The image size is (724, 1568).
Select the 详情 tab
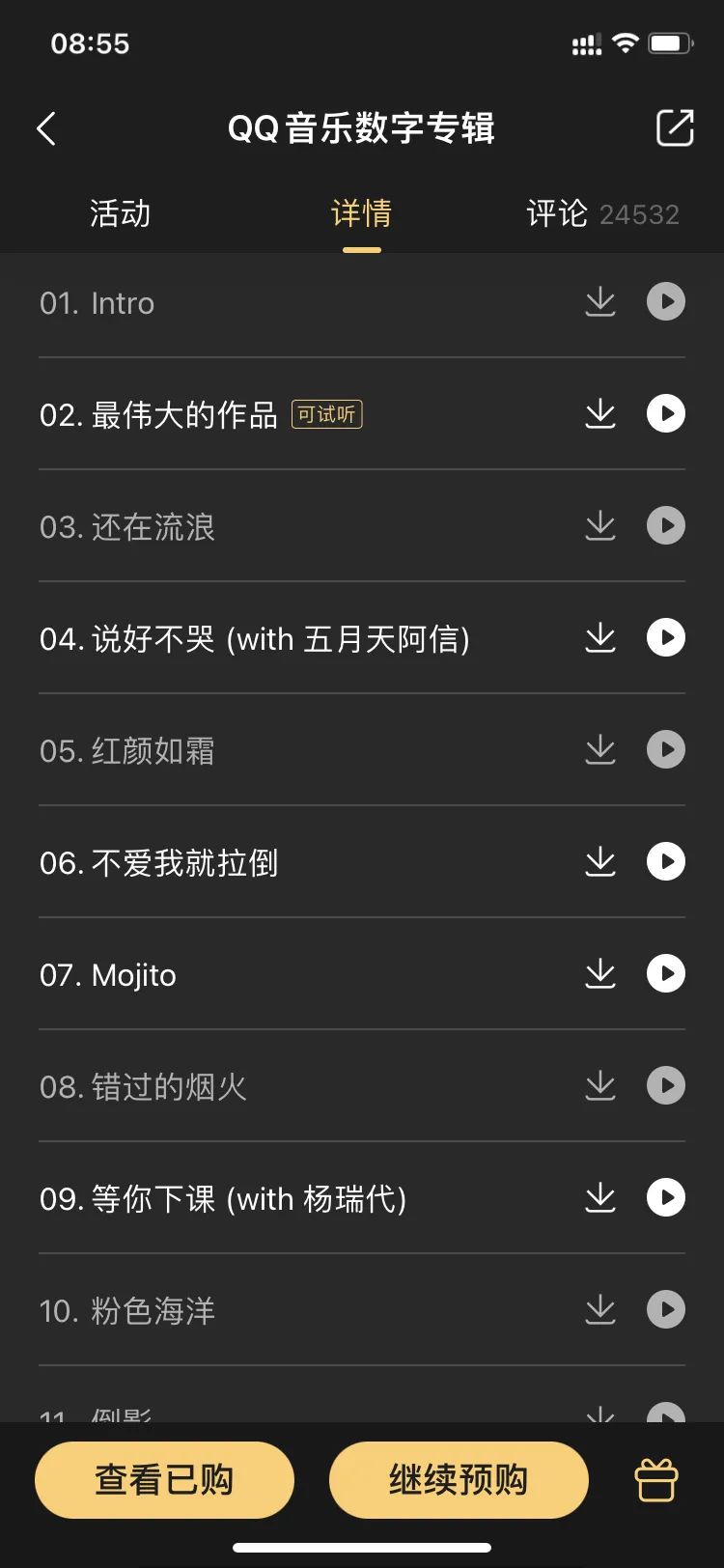[x=360, y=213]
